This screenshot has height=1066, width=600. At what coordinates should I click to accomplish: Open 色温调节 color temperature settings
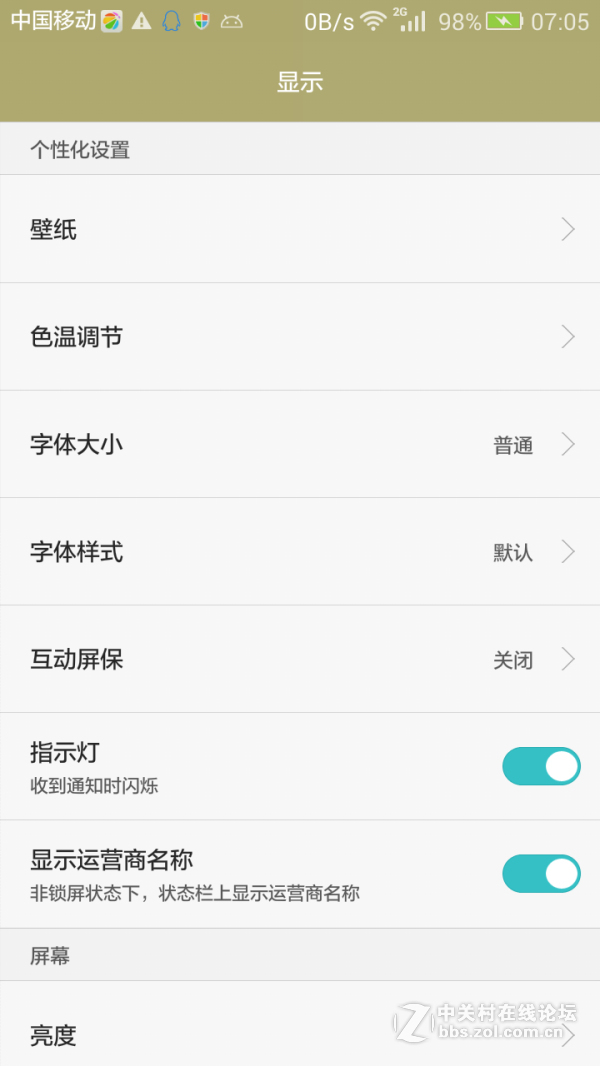[300, 337]
